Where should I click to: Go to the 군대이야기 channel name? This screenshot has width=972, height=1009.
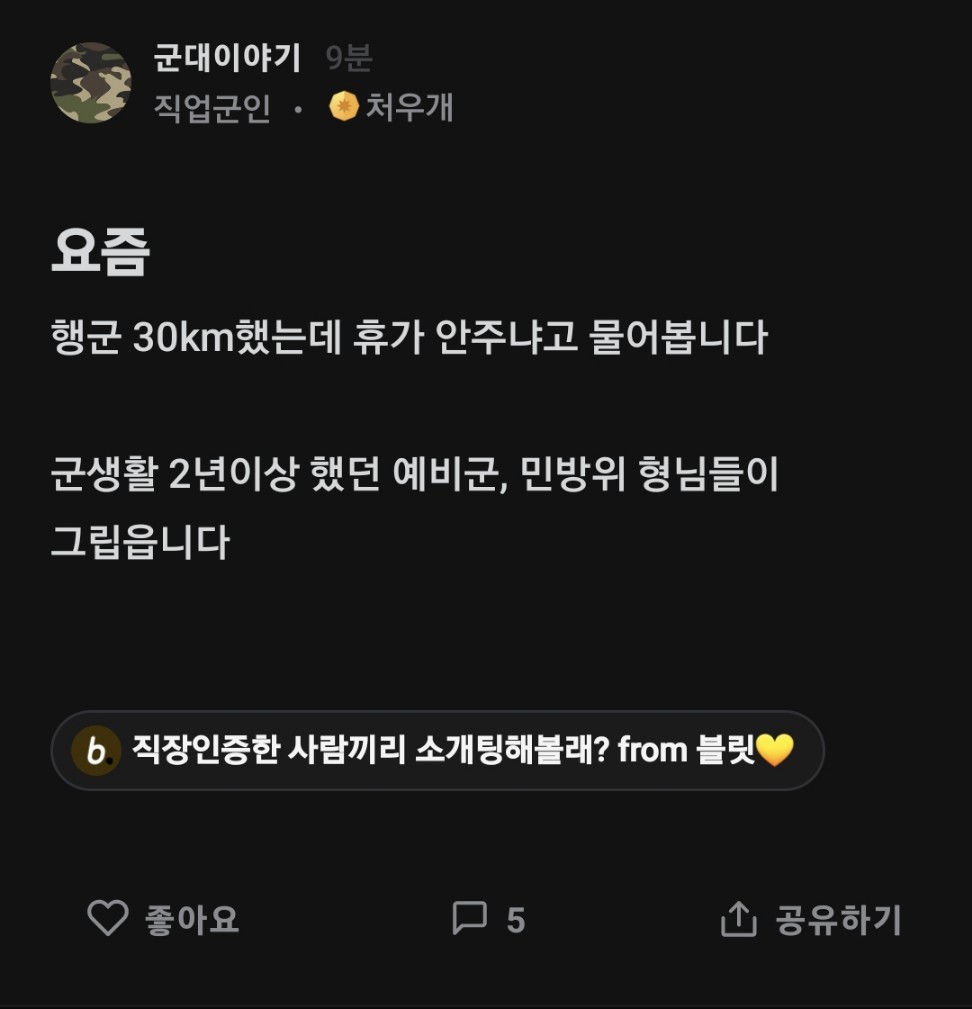pos(226,58)
